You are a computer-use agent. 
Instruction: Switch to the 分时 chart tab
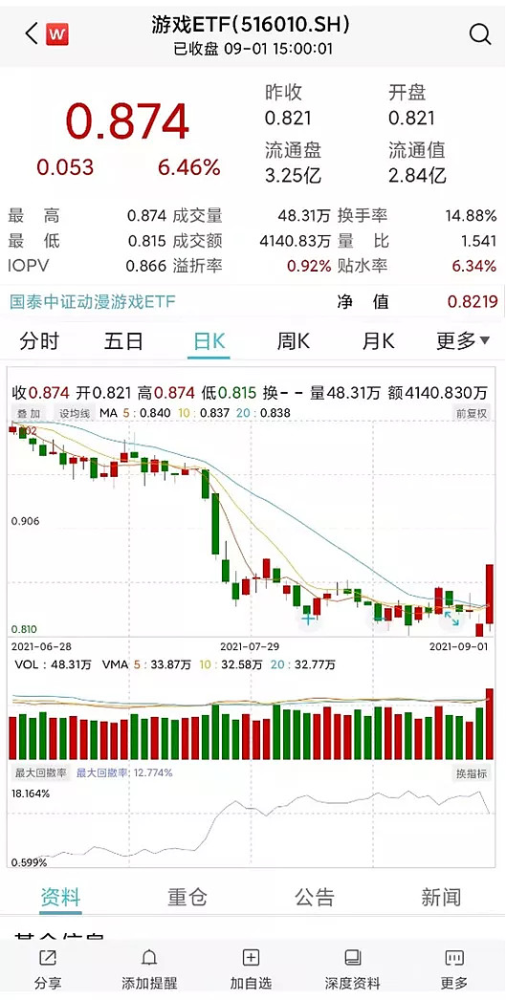coord(39,341)
